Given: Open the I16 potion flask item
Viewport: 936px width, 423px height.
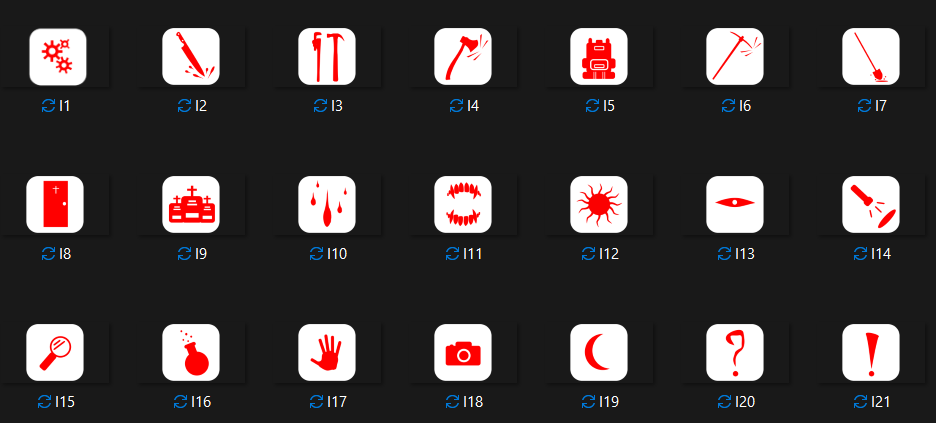Looking at the screenshot, I should point(191,353).
